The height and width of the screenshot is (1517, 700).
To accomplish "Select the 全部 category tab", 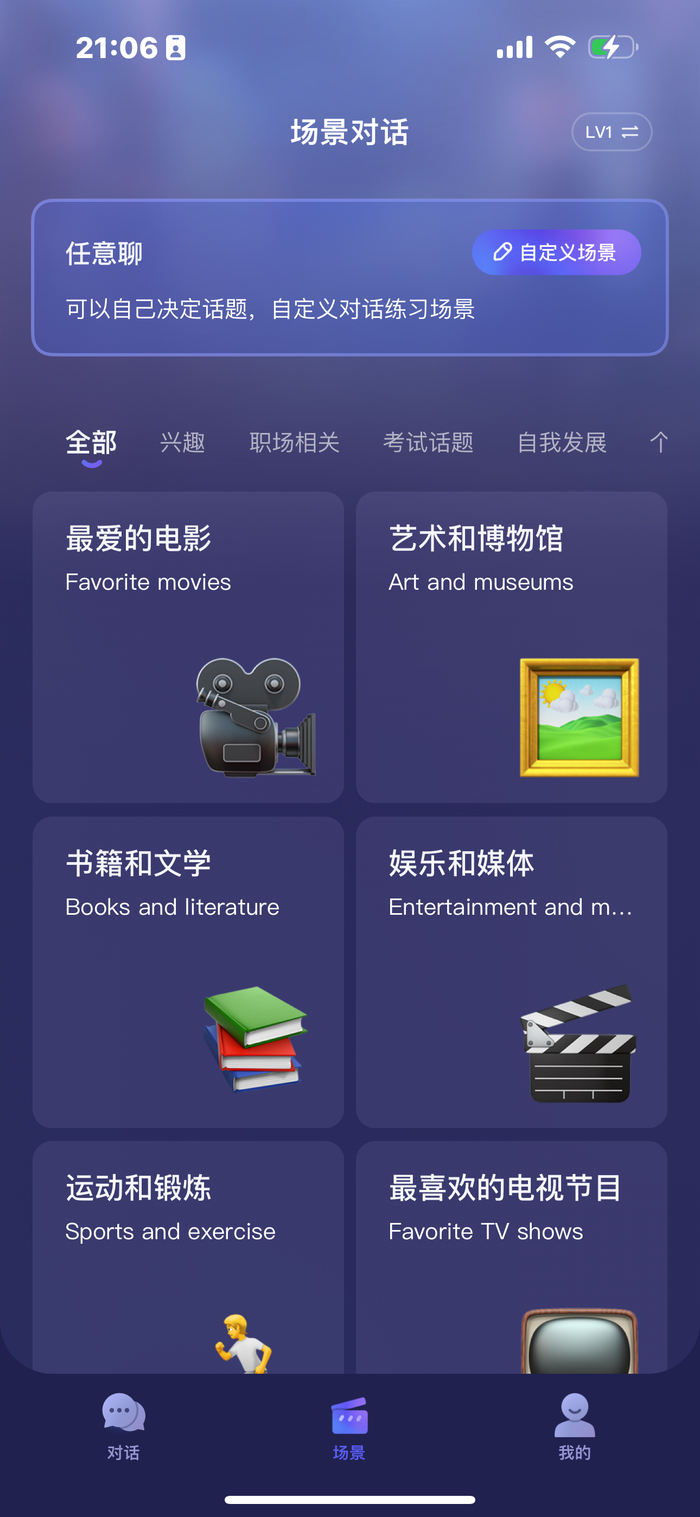I will [x=91, y=443].
